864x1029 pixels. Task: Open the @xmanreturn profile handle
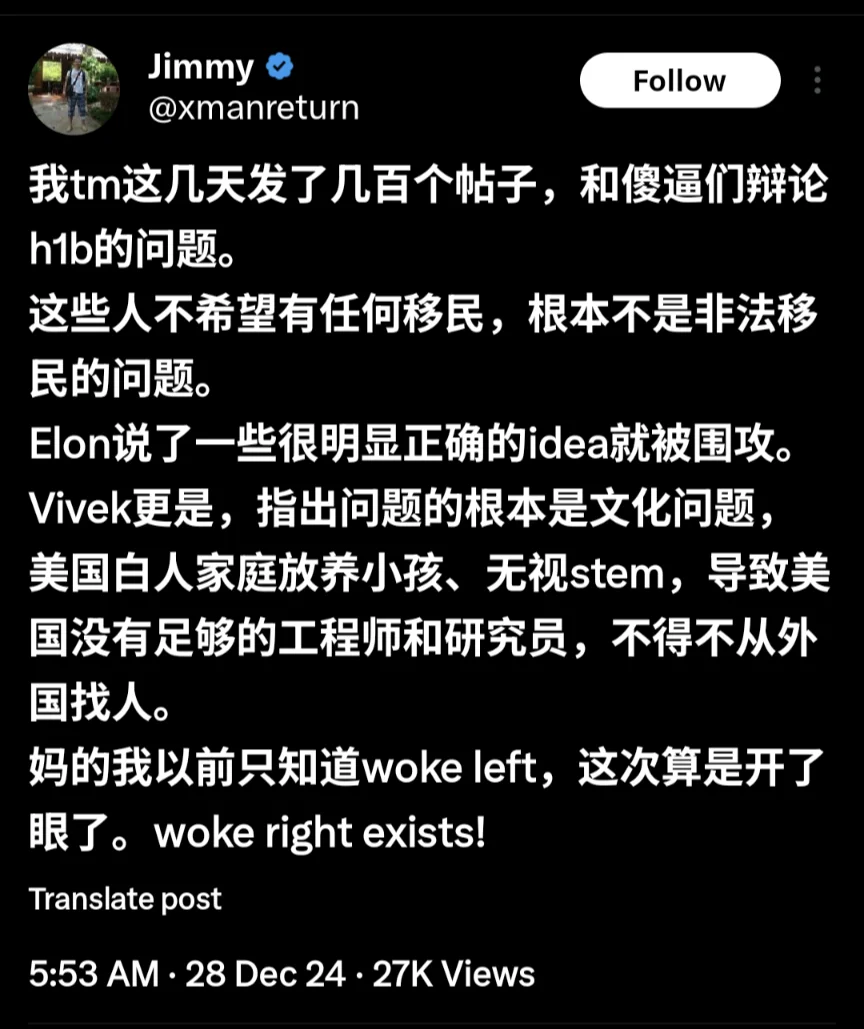pyautogui.click(x=252, y=107)
